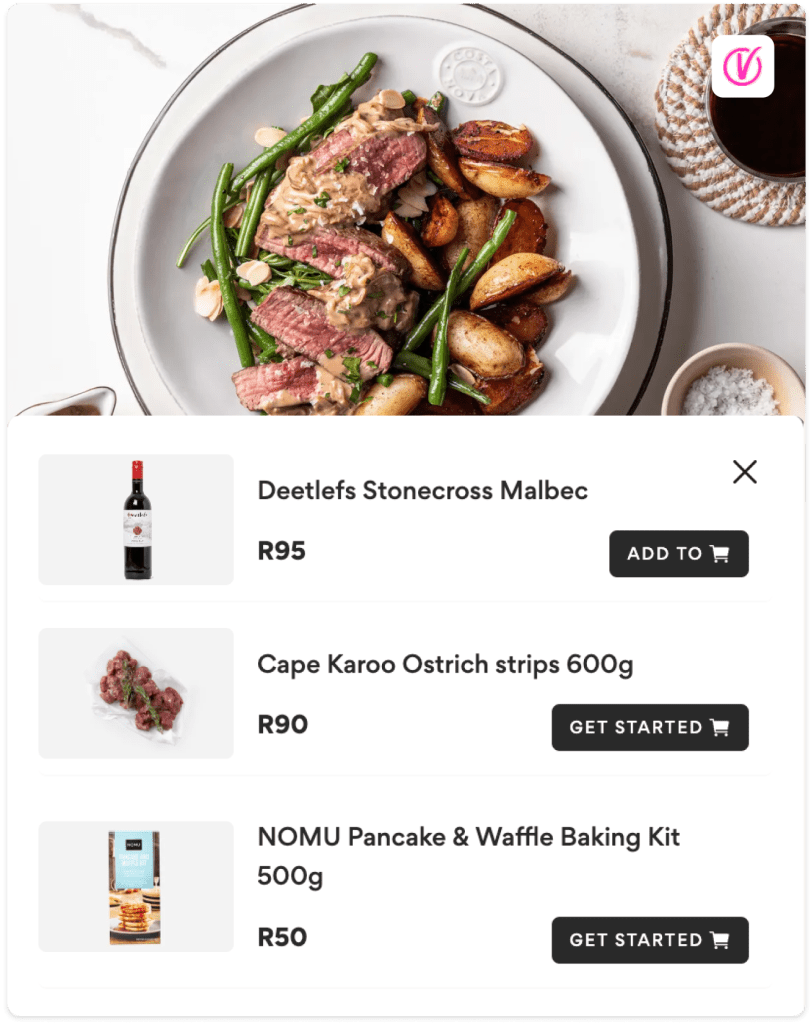Open the NOMU Pancake & Waffle Kit image

coord(136,887)
